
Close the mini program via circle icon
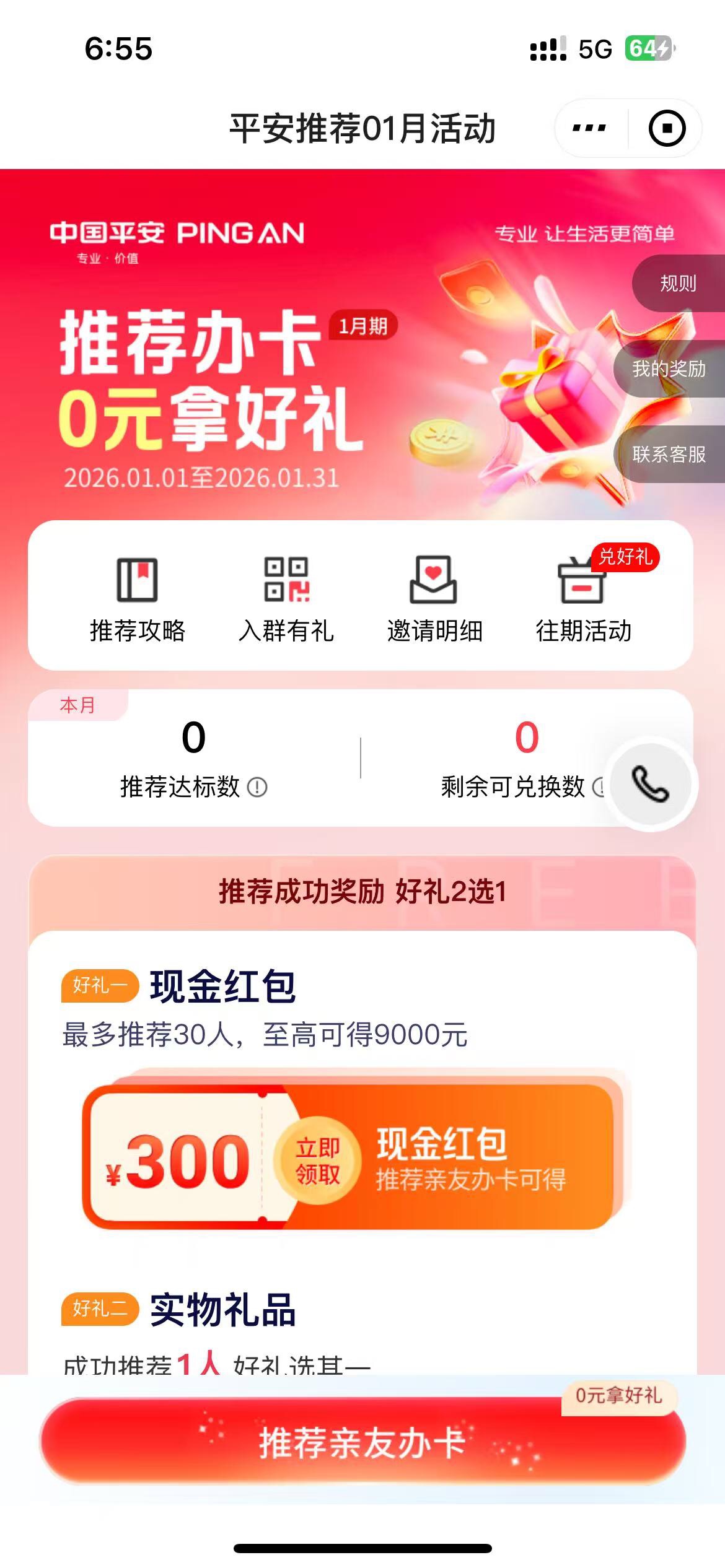point(667,128)
